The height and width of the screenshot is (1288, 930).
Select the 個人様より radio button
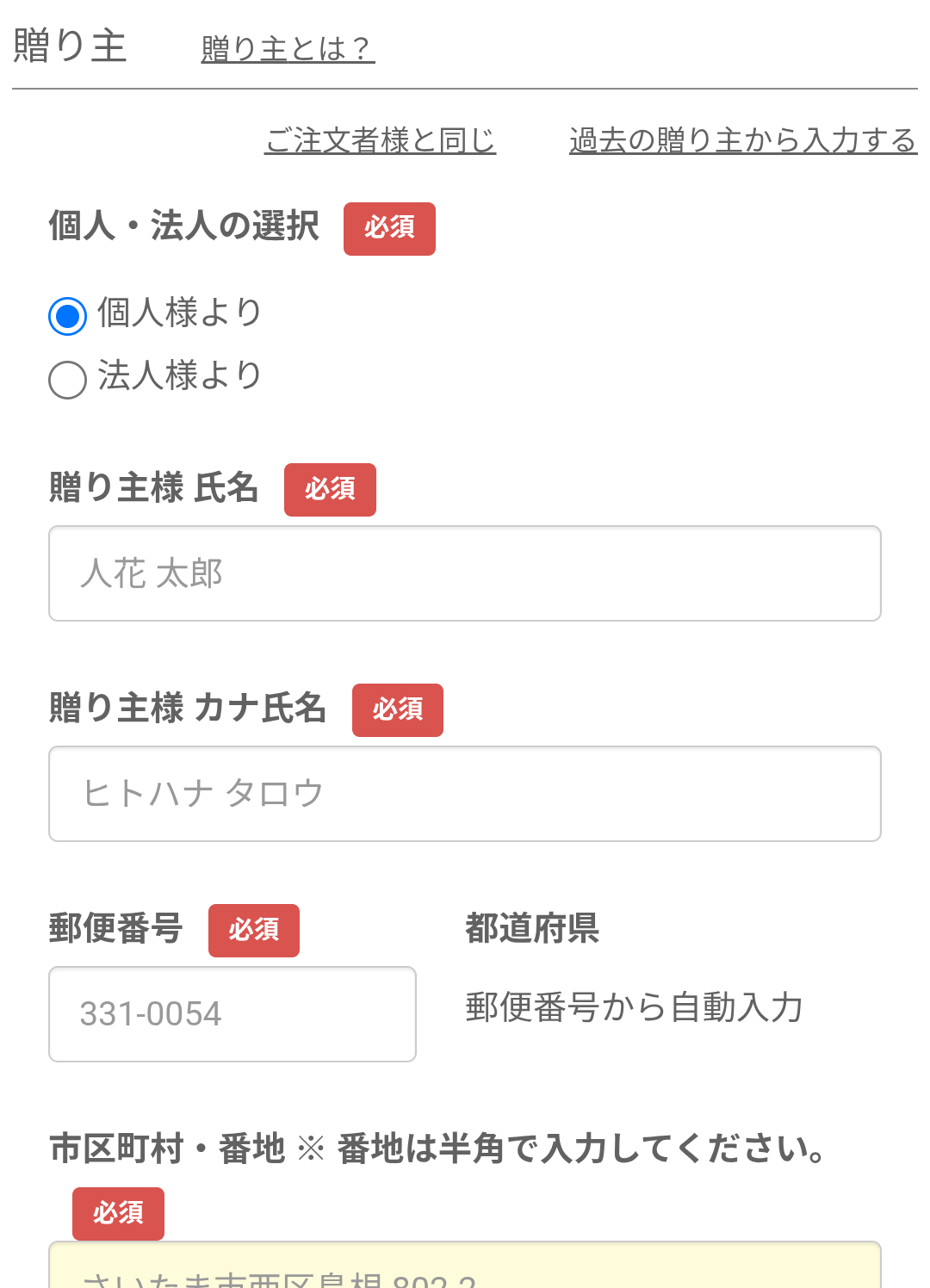tap(66, 315)
